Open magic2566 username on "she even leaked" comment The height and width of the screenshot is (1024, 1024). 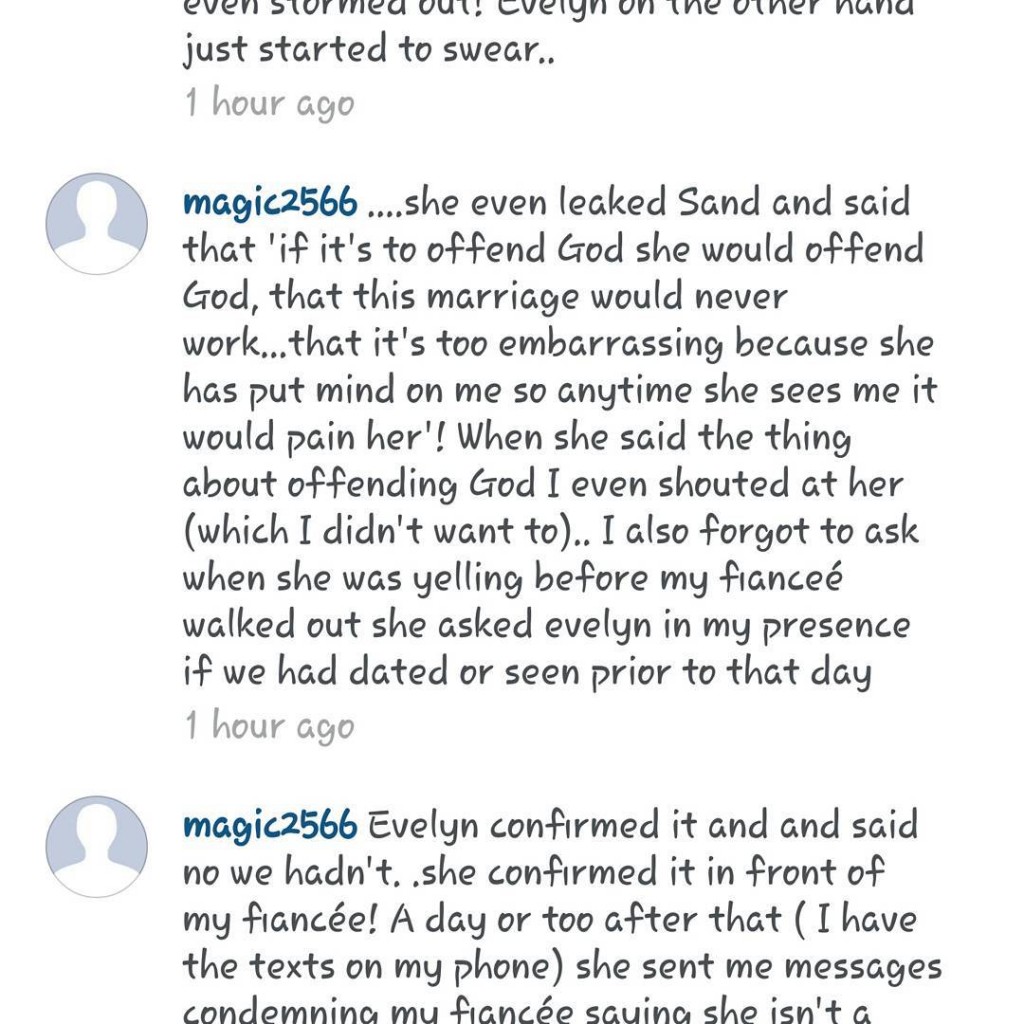(270, 204)
